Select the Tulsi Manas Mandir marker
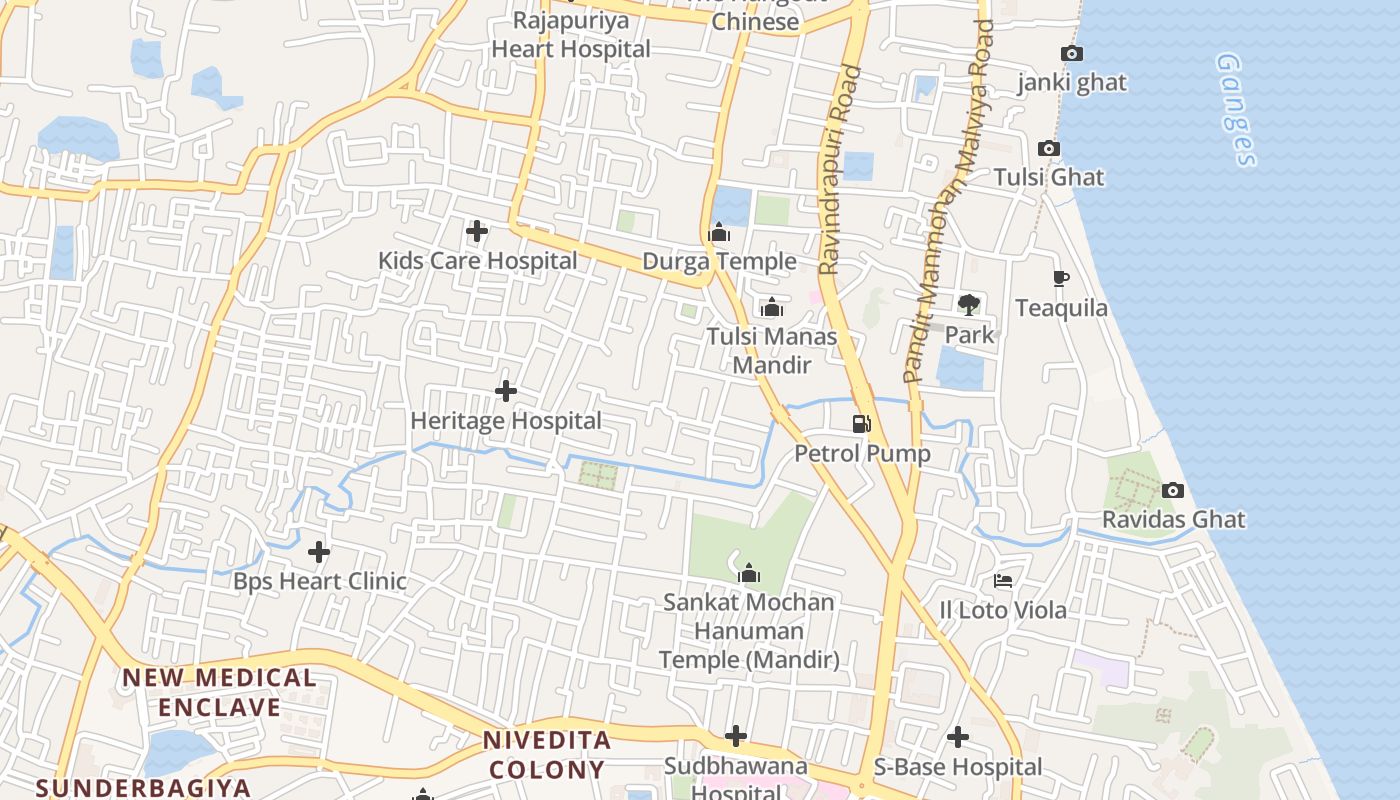The image size is (1400, 800). click(771, 307)
